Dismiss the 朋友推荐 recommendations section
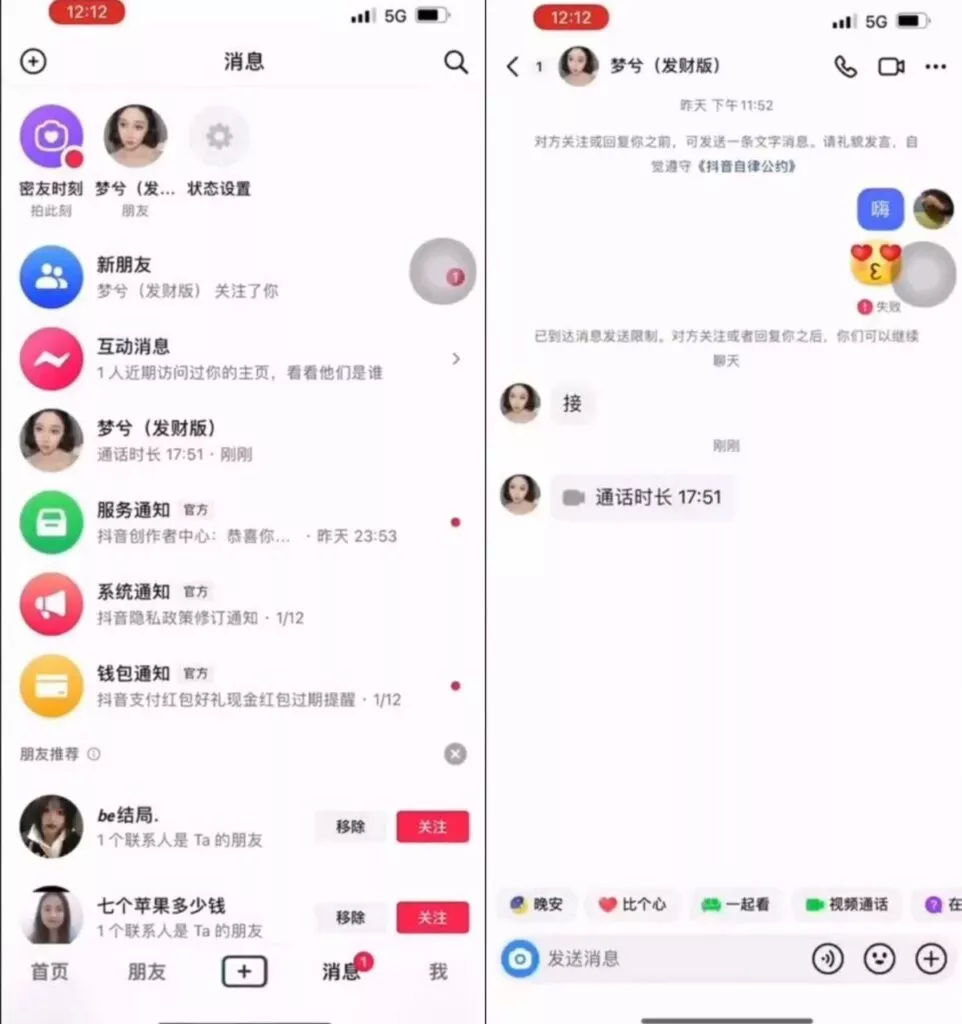The width and height of the screenshot is (962, 1024). pyautogui.click(x=455, y=754)
